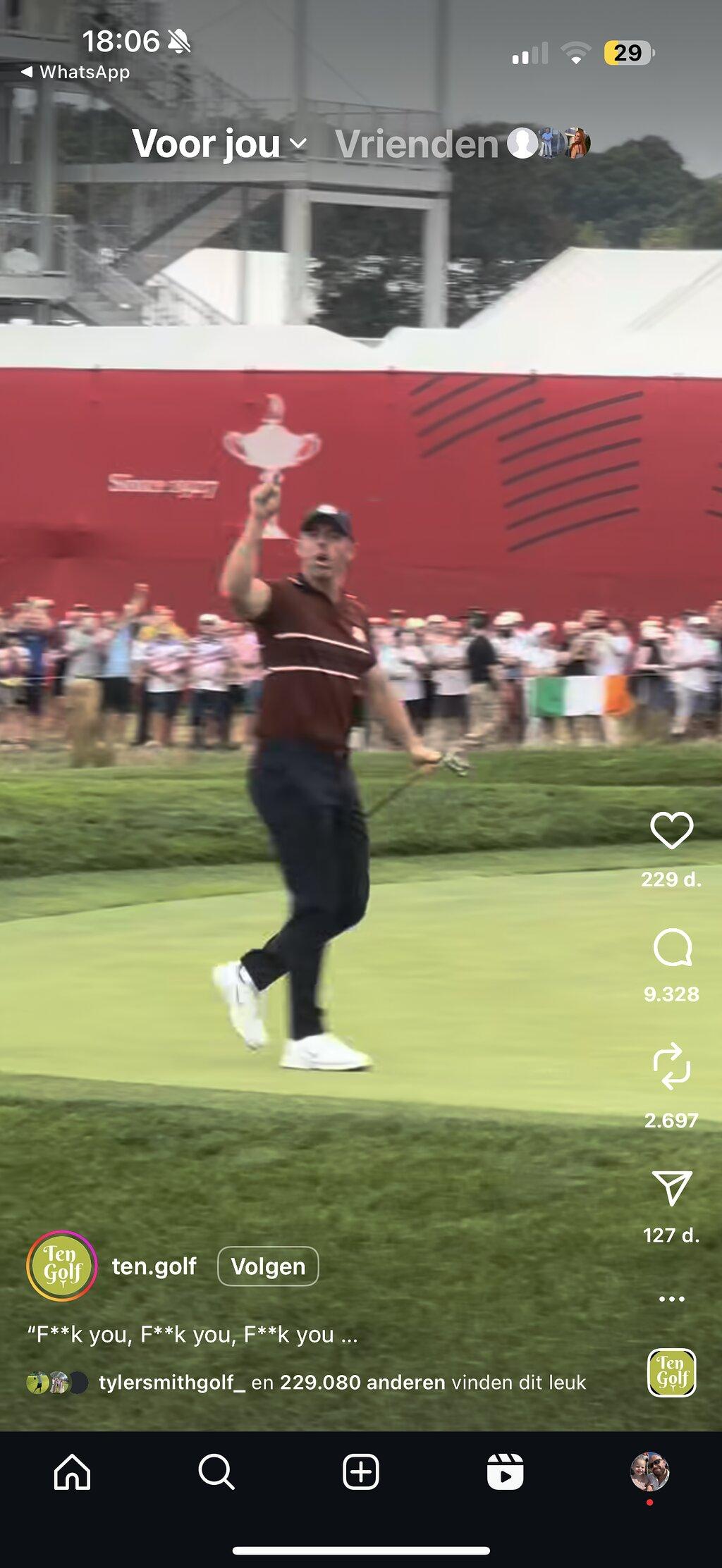Repost this reel
Screen dimensions: 722x1568
[672, 1066]
